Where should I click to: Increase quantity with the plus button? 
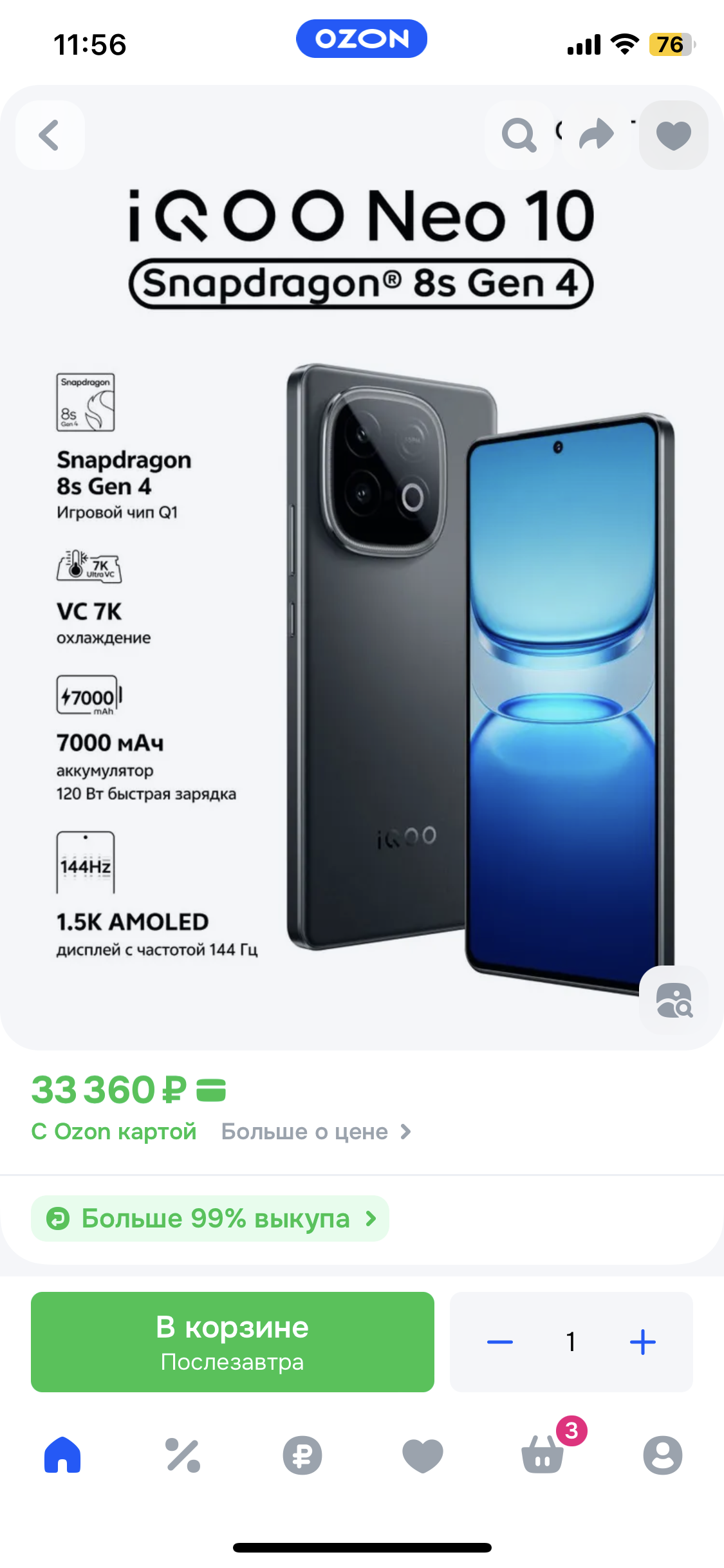pos(642,1342)
